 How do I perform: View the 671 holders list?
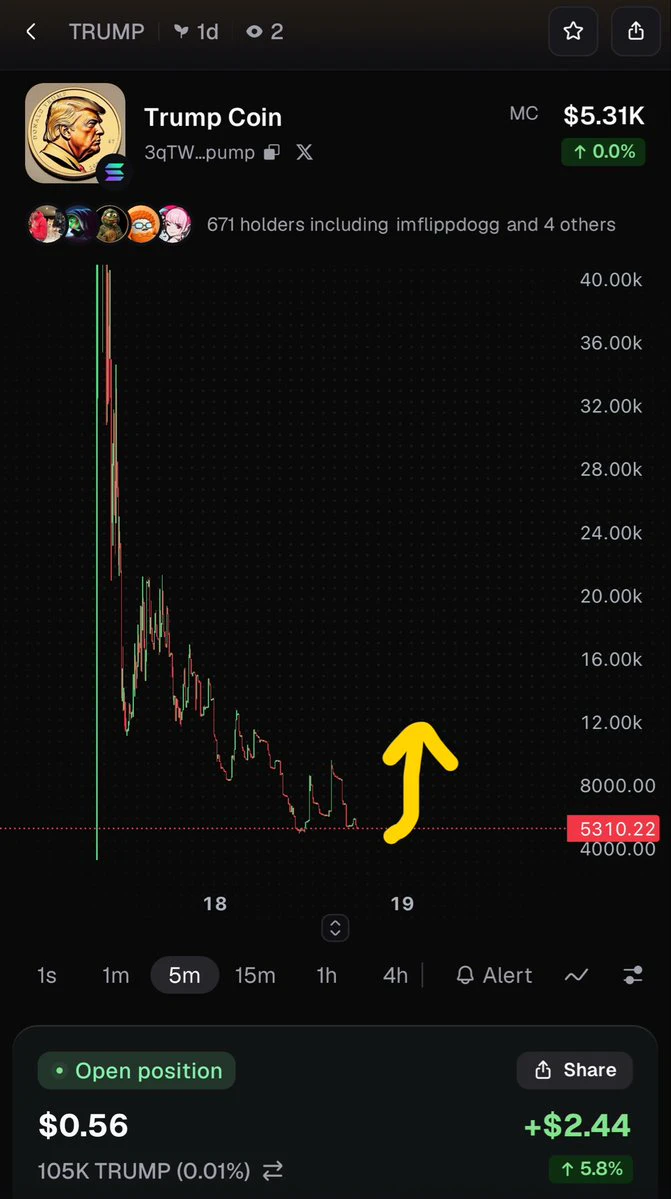point(410,225)
